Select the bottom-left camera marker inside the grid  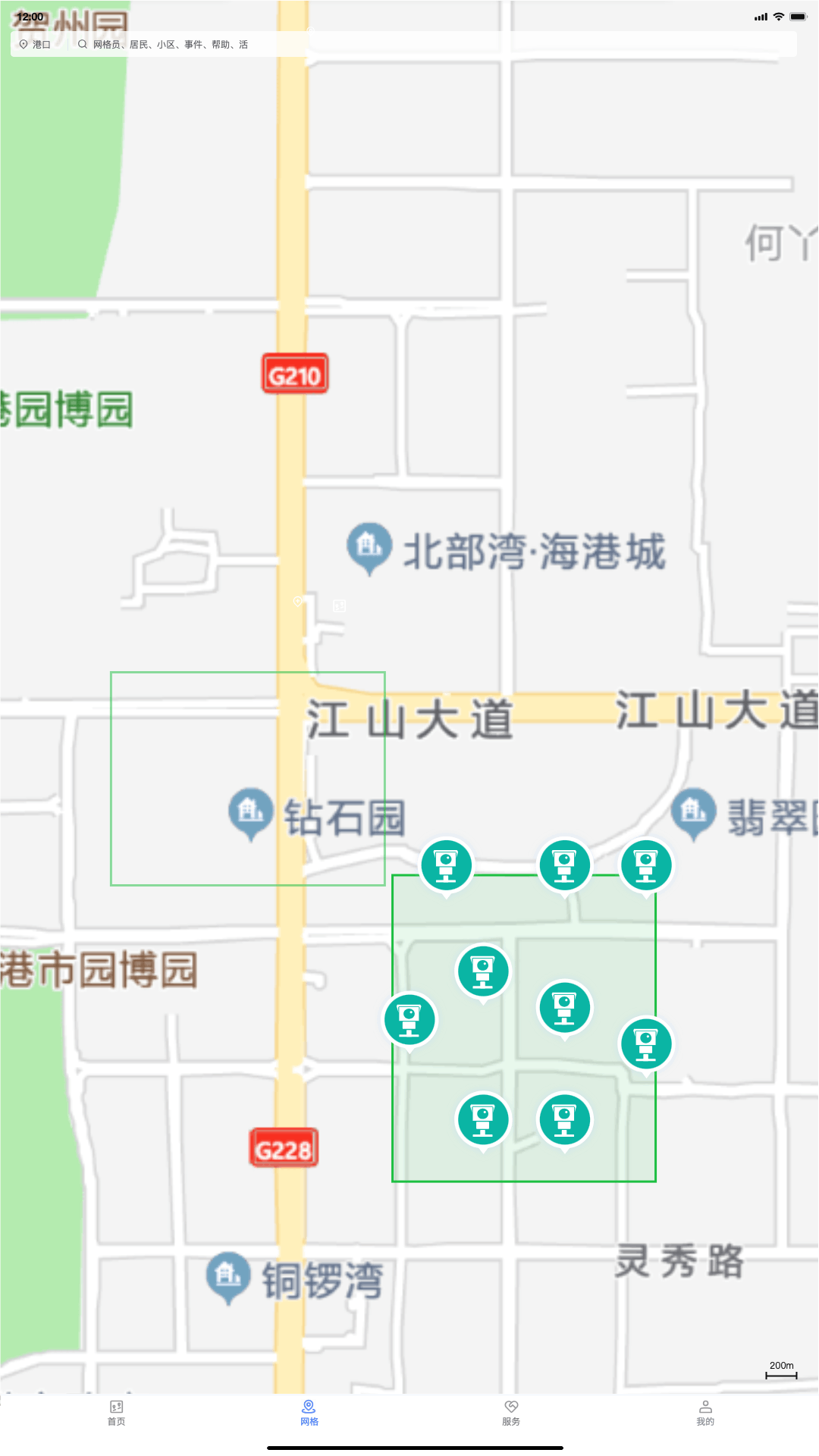[x=484, y=1120]
